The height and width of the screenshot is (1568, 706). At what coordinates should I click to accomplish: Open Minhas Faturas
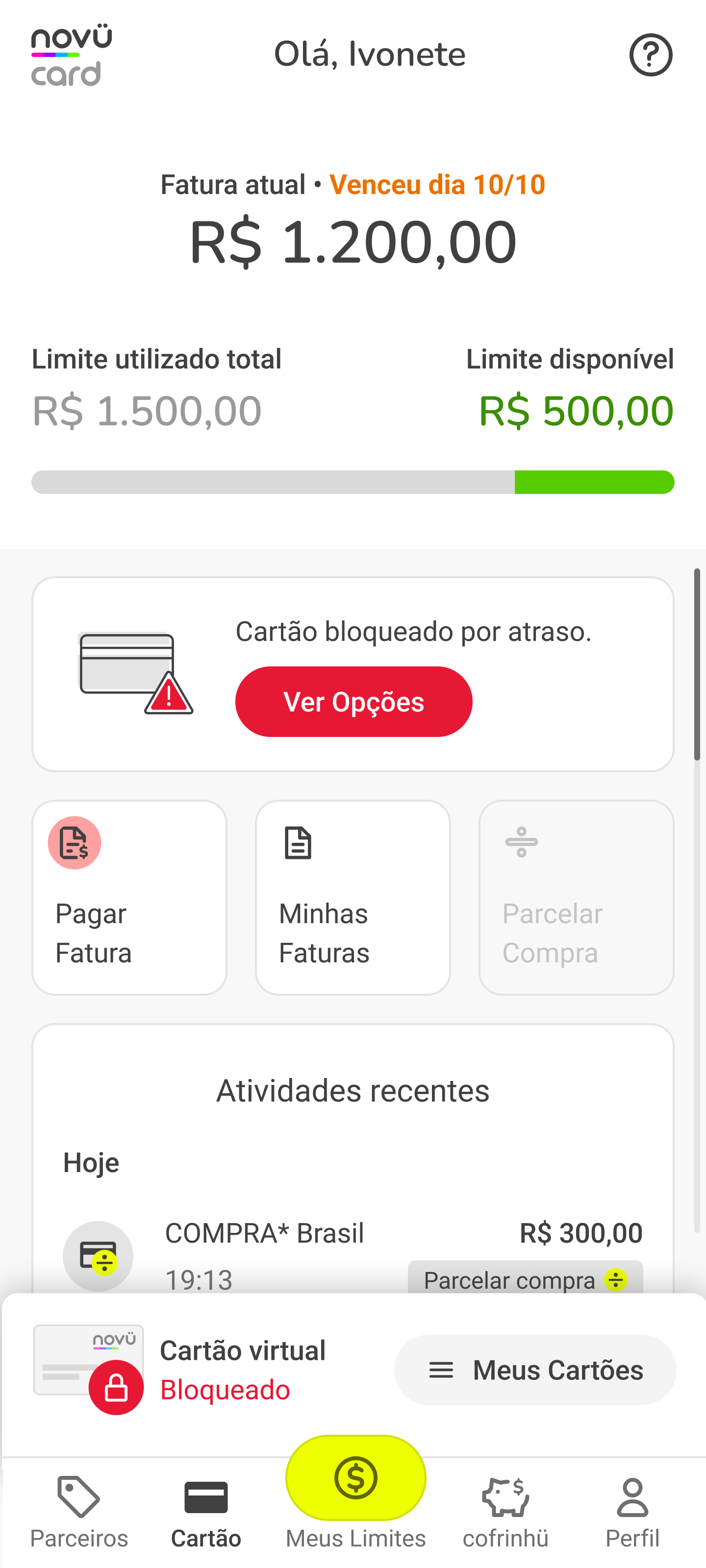coord(353,897)
